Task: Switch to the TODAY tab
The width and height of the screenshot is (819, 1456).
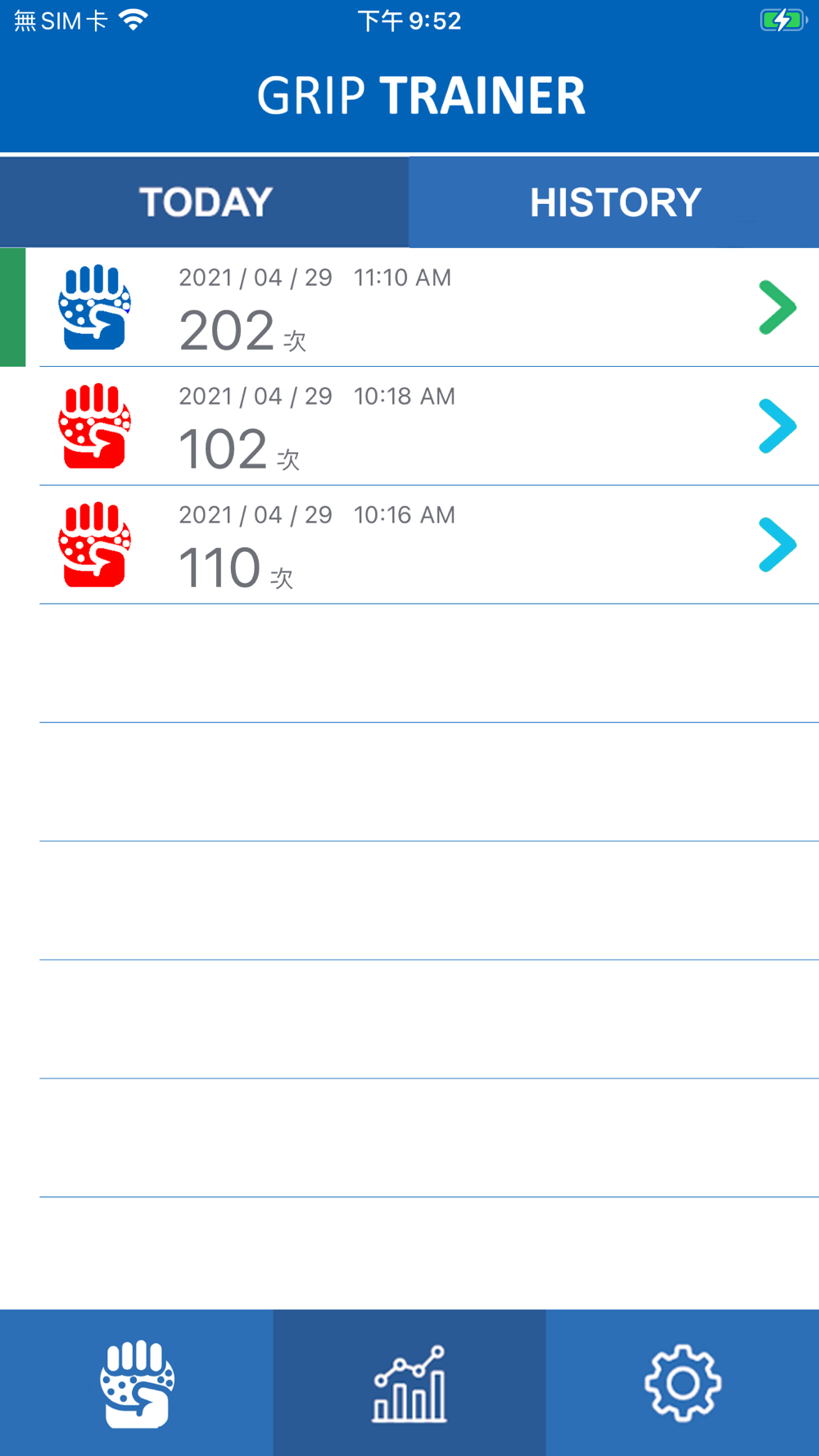Action: (205, 202)
